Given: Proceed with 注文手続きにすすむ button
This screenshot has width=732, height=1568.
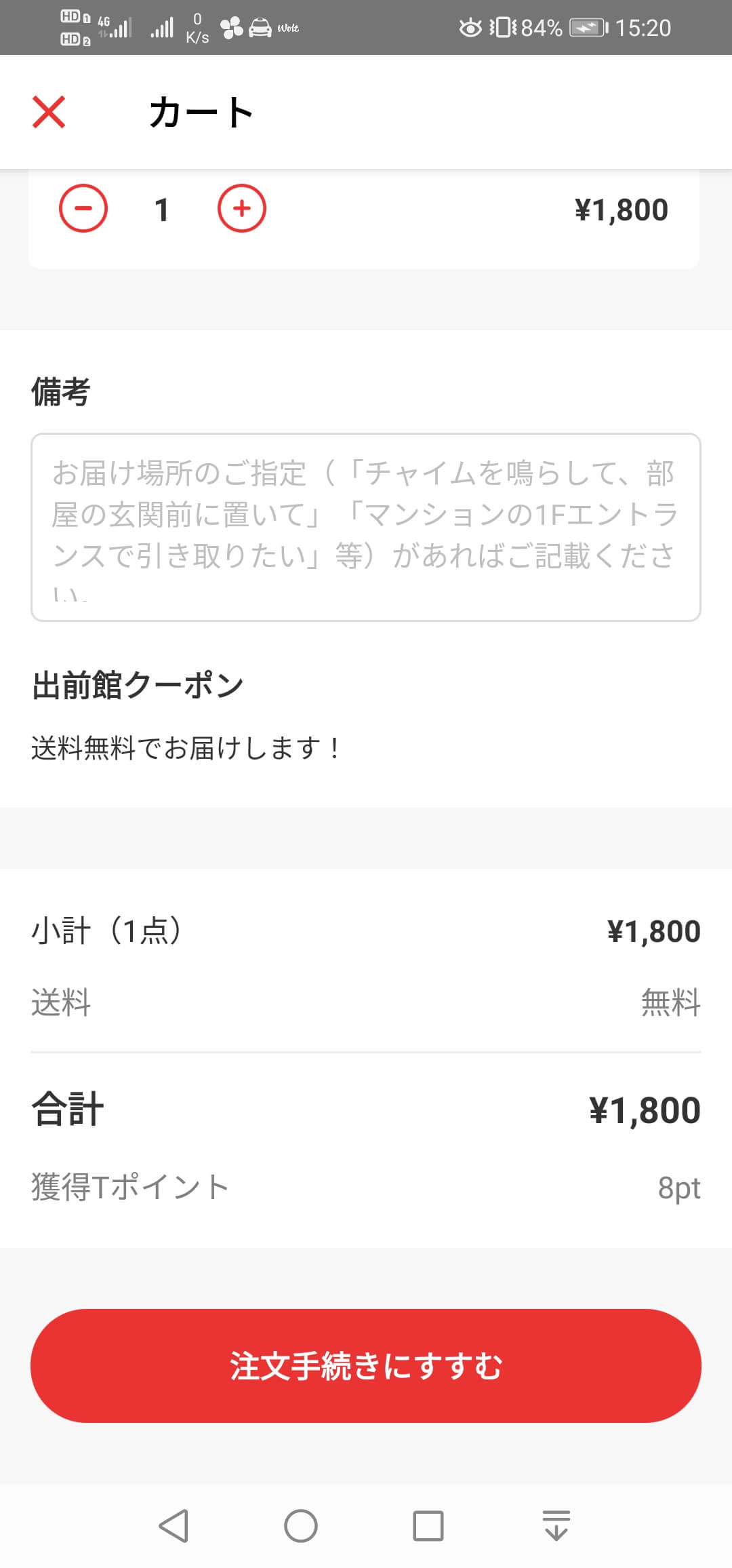Looking at the screenshot, I should tap(366, 1366).
